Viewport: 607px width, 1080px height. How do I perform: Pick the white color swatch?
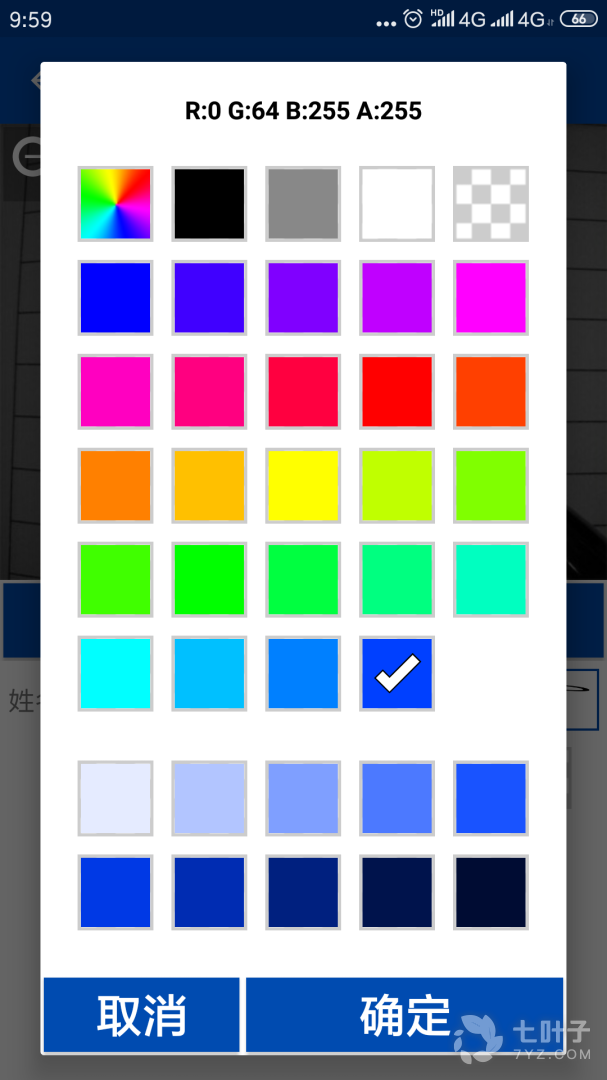point(397,204)
